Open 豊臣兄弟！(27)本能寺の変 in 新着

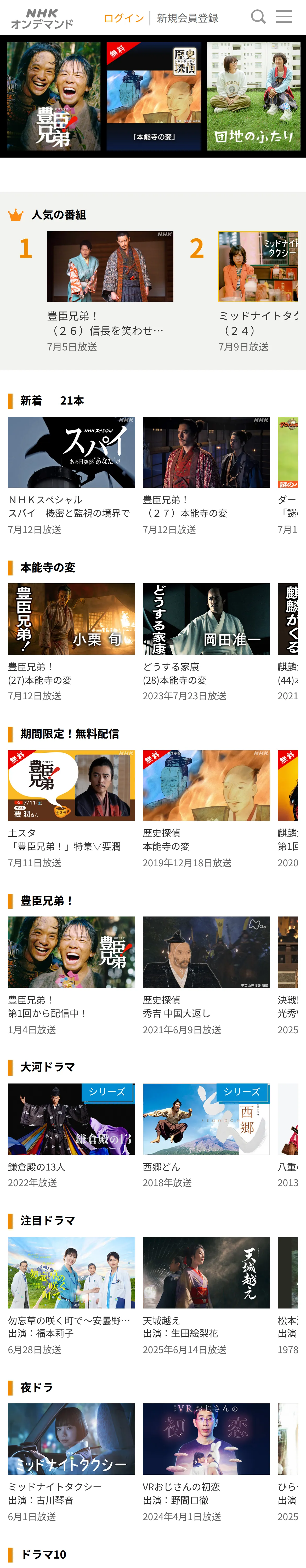tap(206, 476)
